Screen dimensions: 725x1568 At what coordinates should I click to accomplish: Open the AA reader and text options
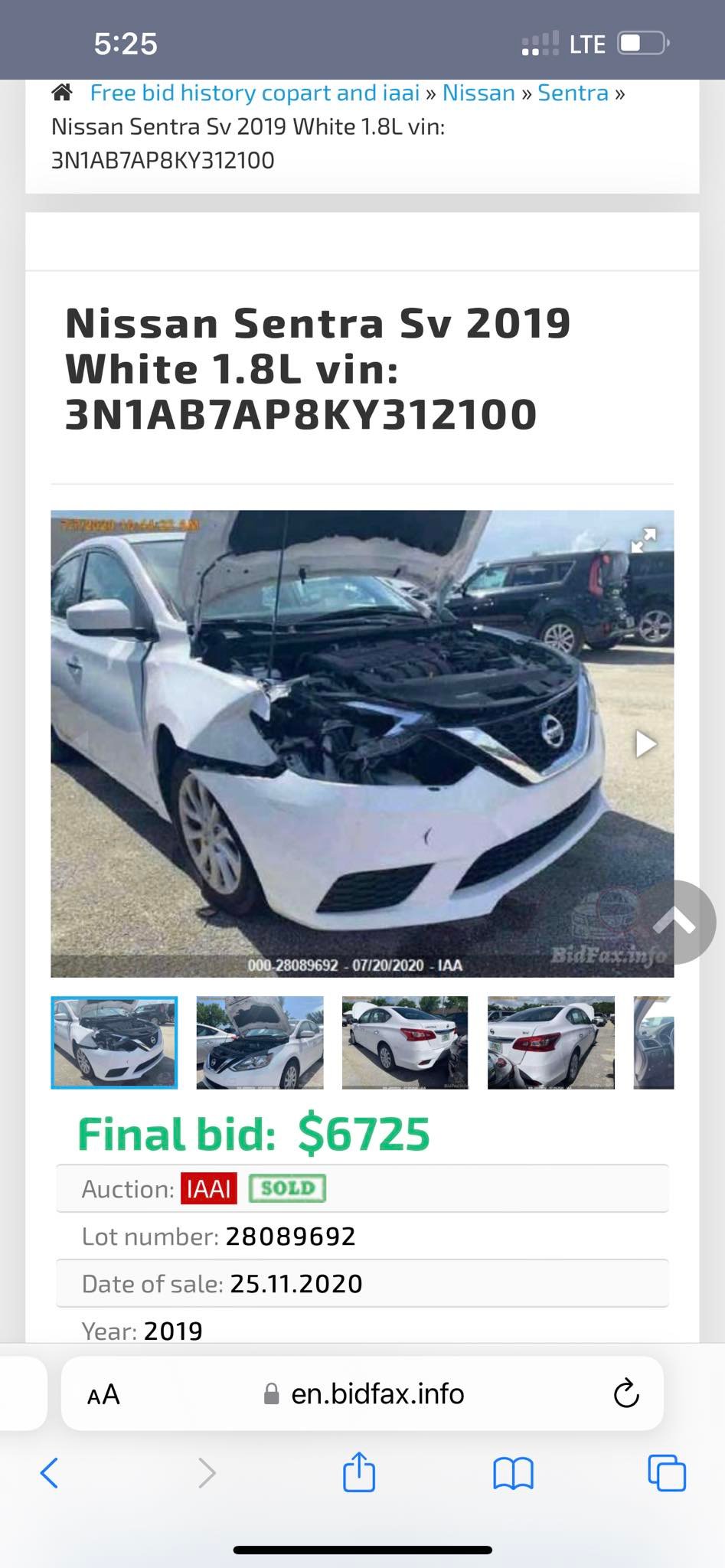(x=103, y=1394)
